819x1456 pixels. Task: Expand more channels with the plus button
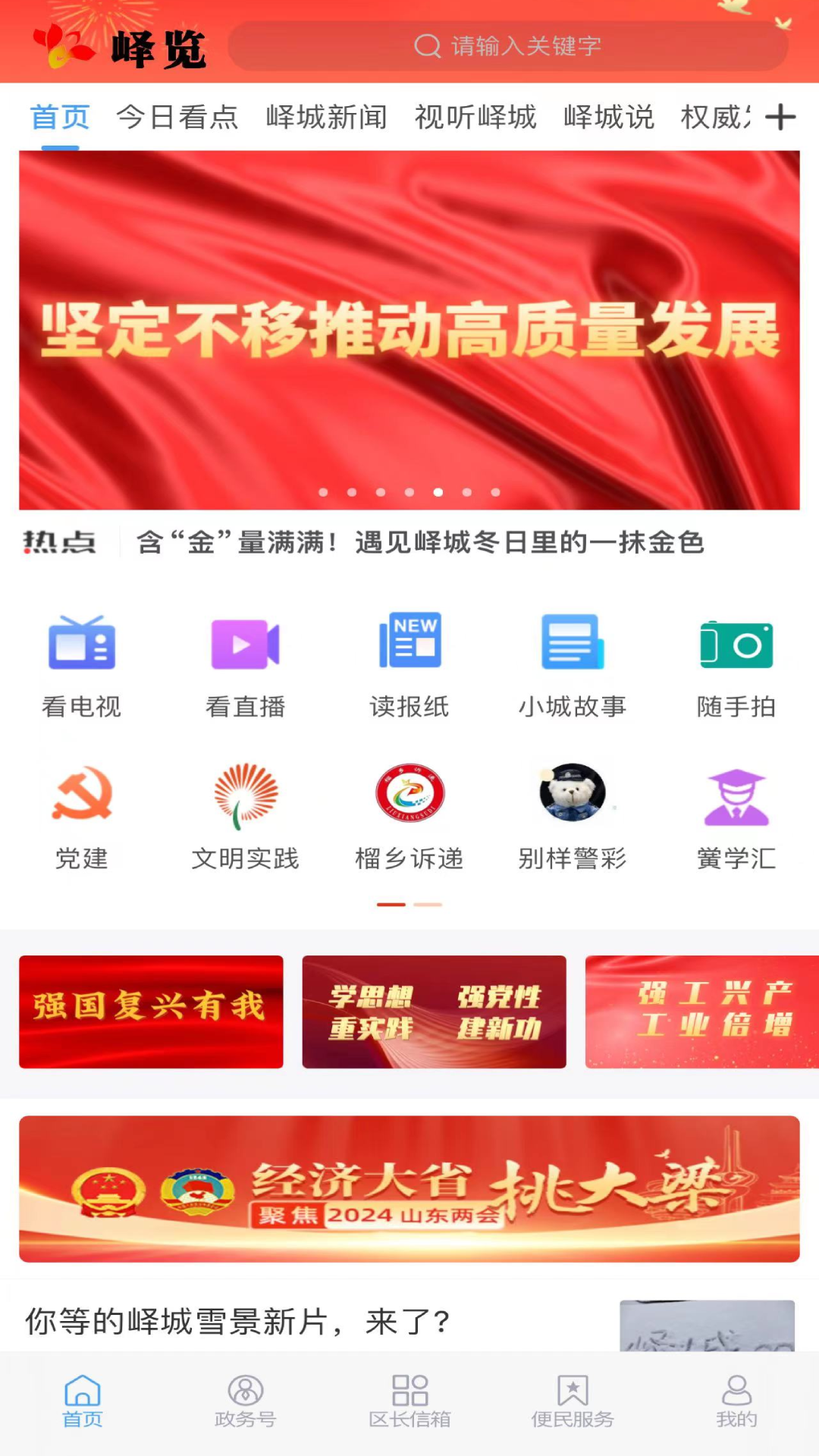click(x=781, y=117)
